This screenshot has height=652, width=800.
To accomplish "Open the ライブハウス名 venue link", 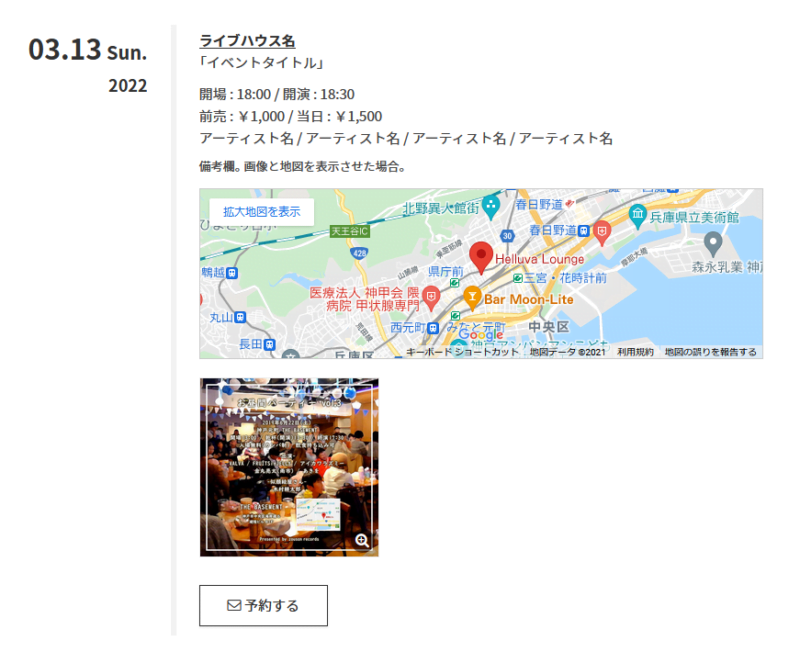I will (x=247, y=41).
